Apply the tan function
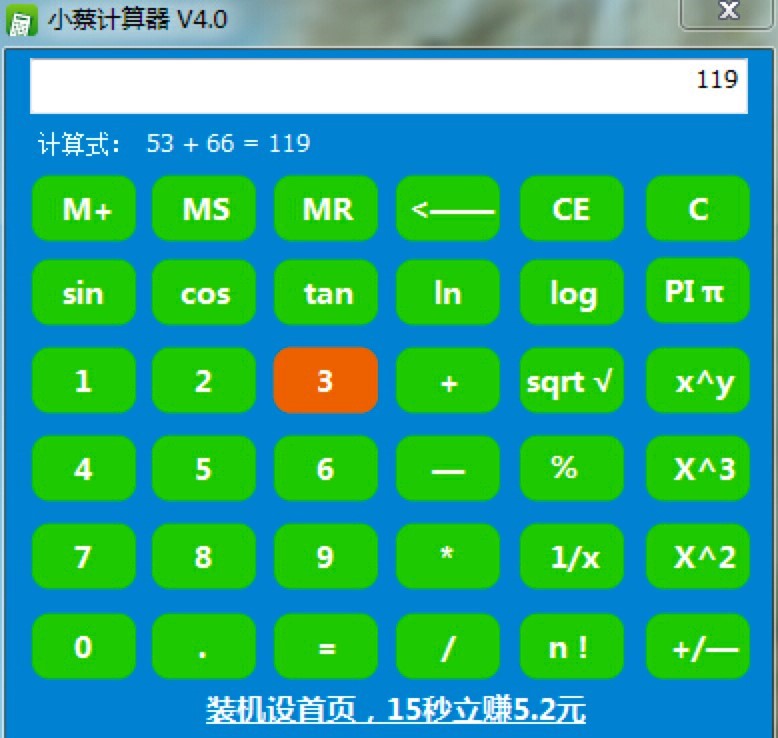 [x=326, y=293]
